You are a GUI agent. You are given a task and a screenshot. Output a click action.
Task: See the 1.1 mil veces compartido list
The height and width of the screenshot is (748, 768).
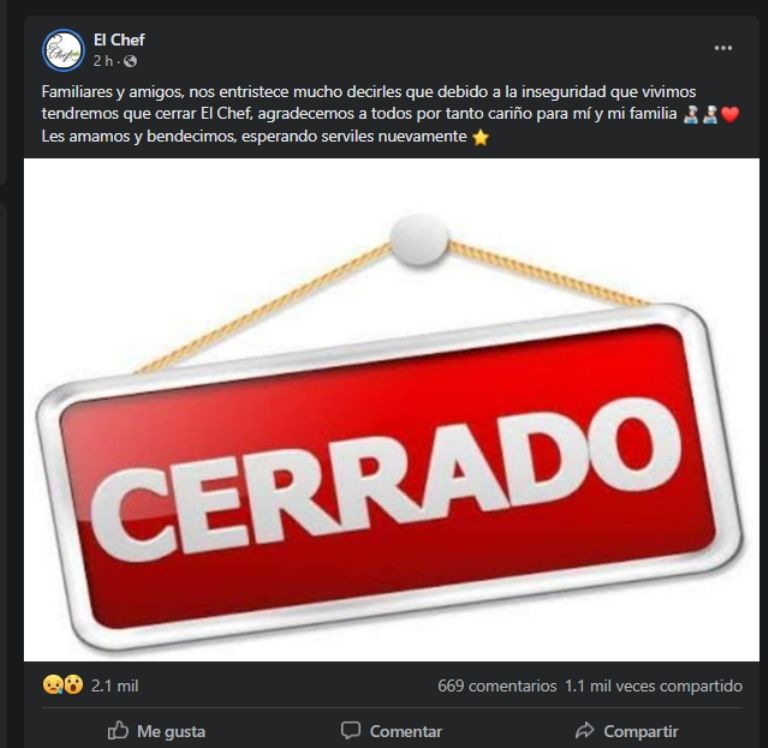coord(653,686)
